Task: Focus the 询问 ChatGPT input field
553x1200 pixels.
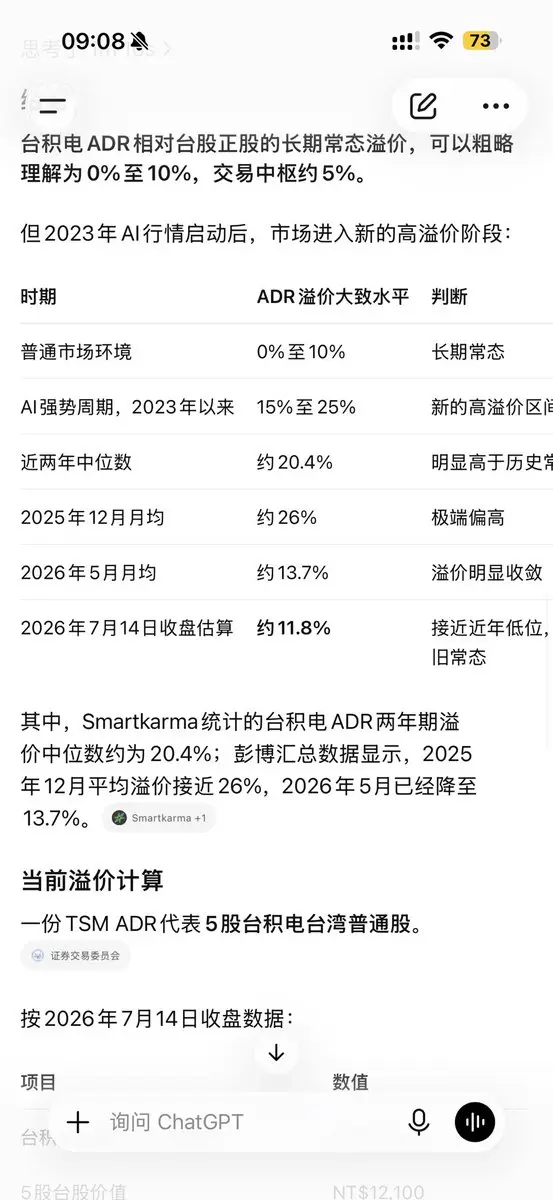Action: 250,1122
